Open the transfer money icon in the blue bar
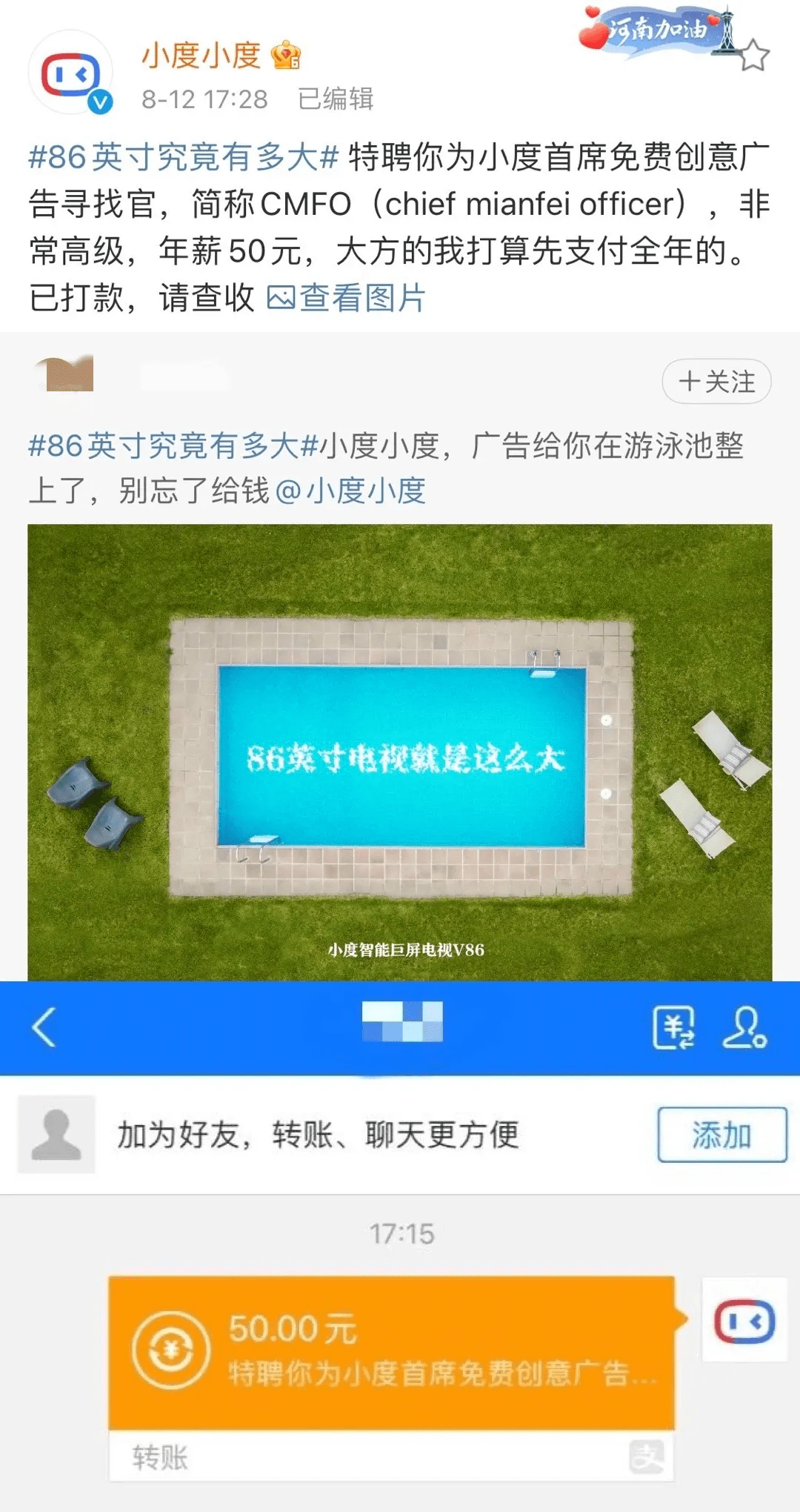 click(673, 1027)
